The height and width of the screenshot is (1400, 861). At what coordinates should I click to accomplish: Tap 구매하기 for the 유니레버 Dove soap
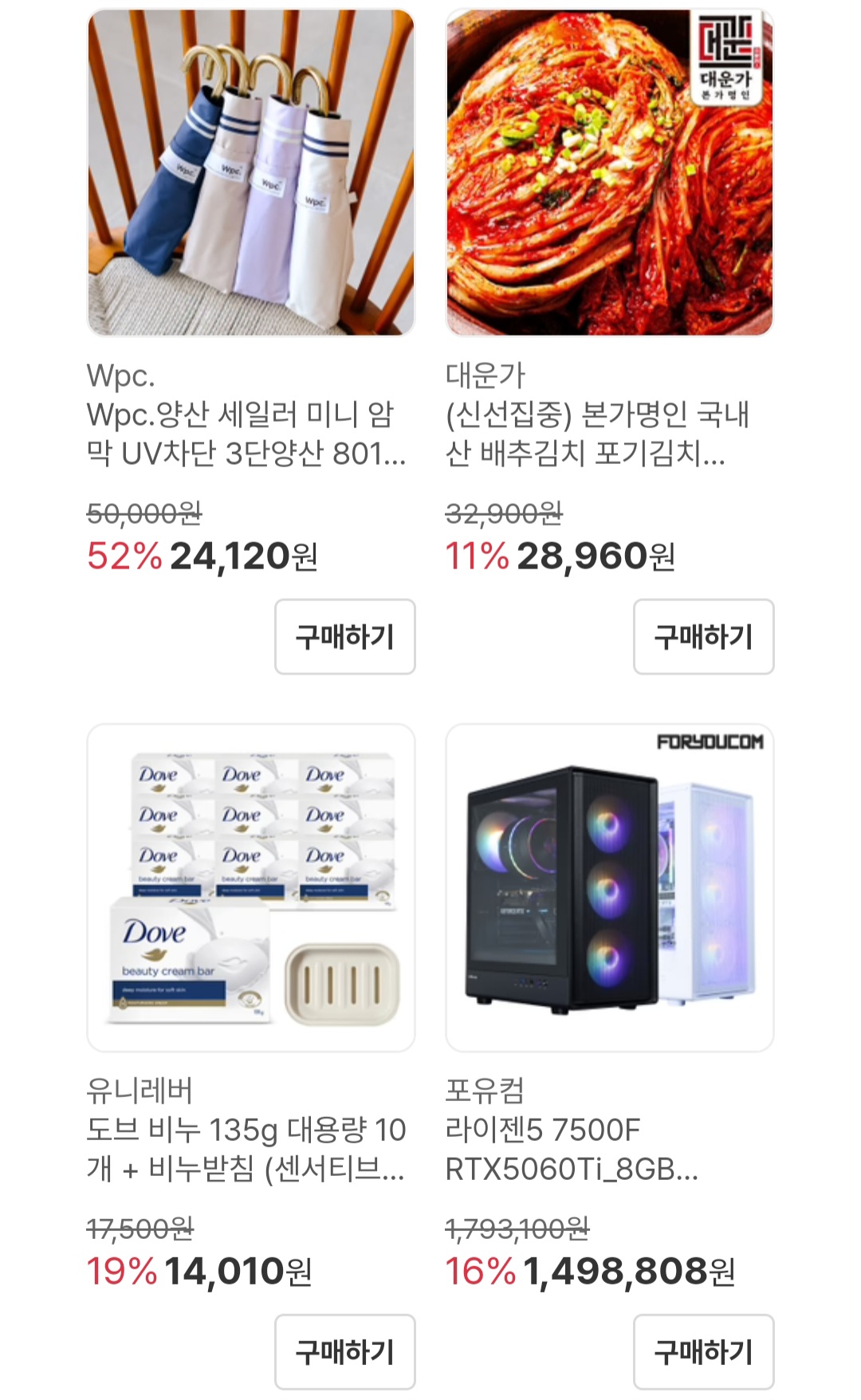pos(345,1351)
